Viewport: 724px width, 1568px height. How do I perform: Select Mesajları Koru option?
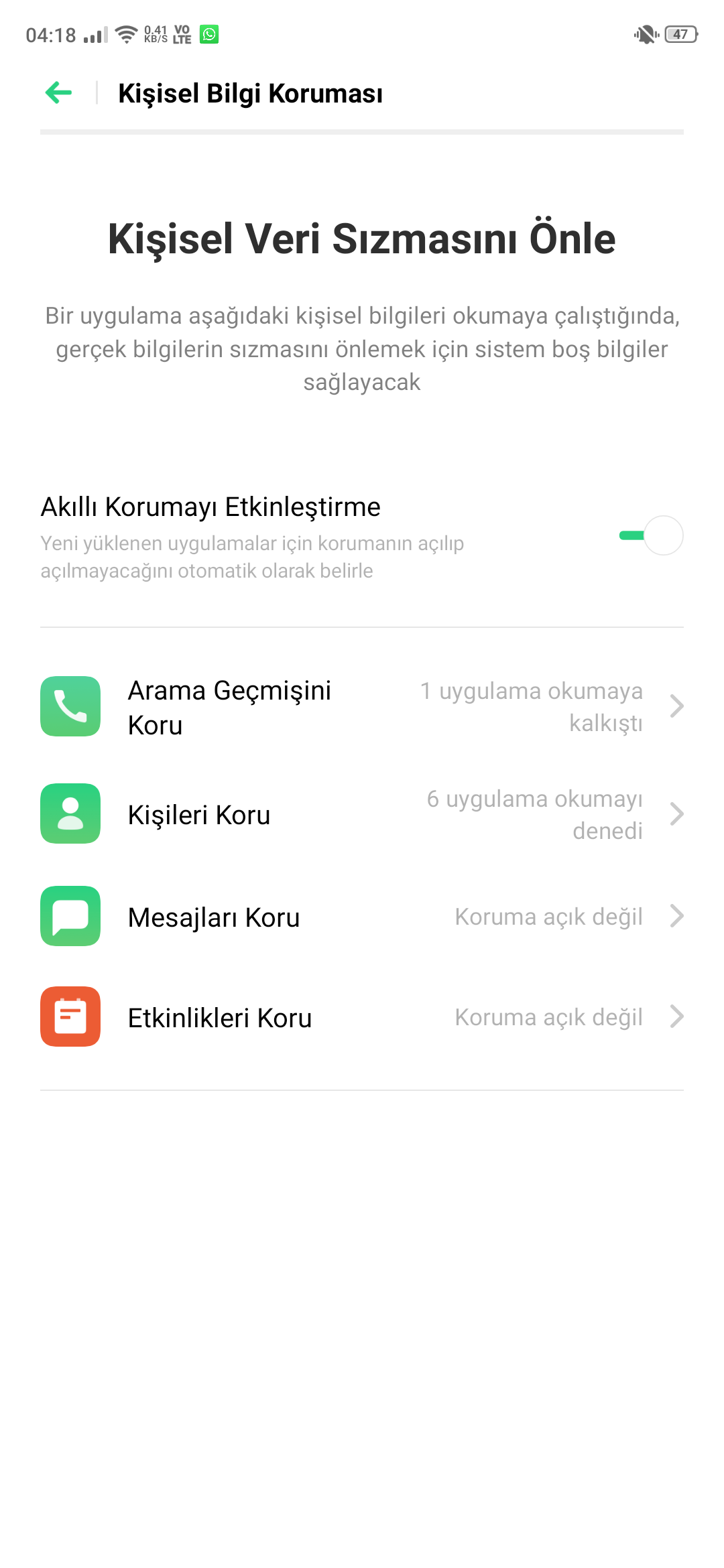point(362,916)
